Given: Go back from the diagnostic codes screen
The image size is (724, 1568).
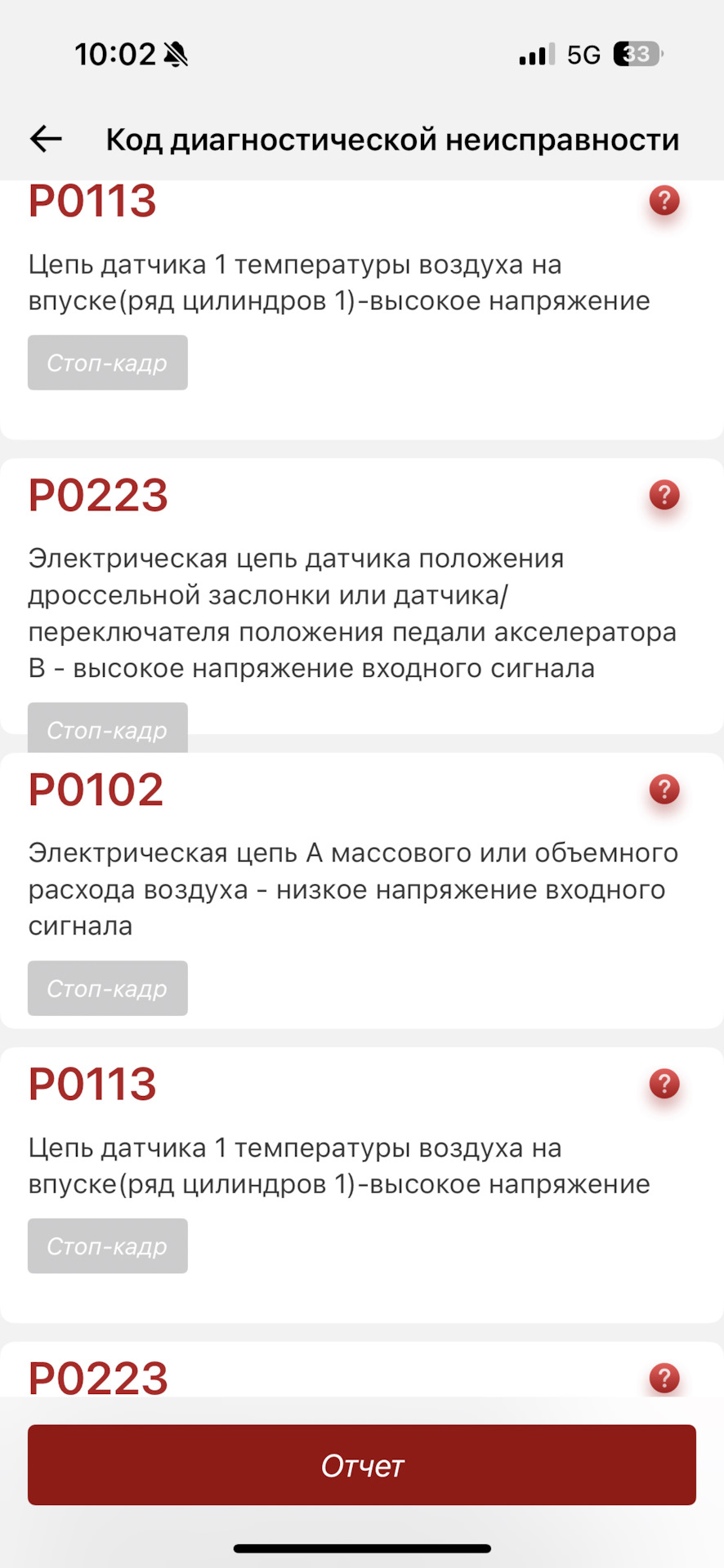Looking at the screenshot, I should 46,140.
